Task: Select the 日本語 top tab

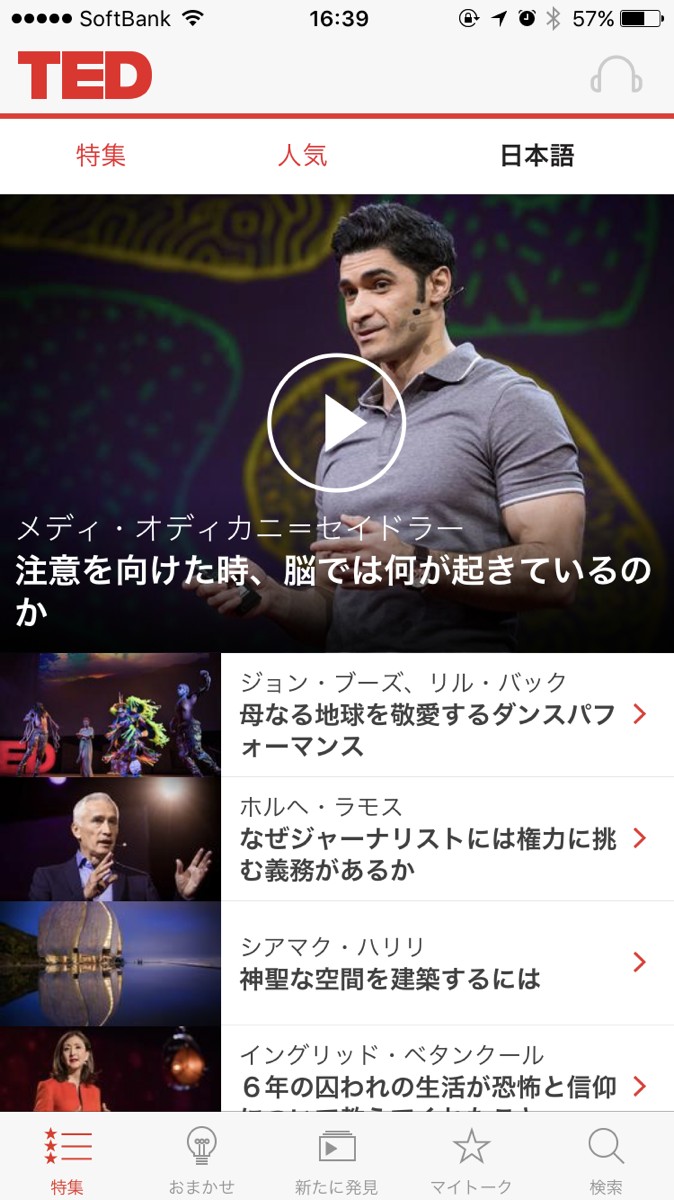Action: (x=537, y=156)
